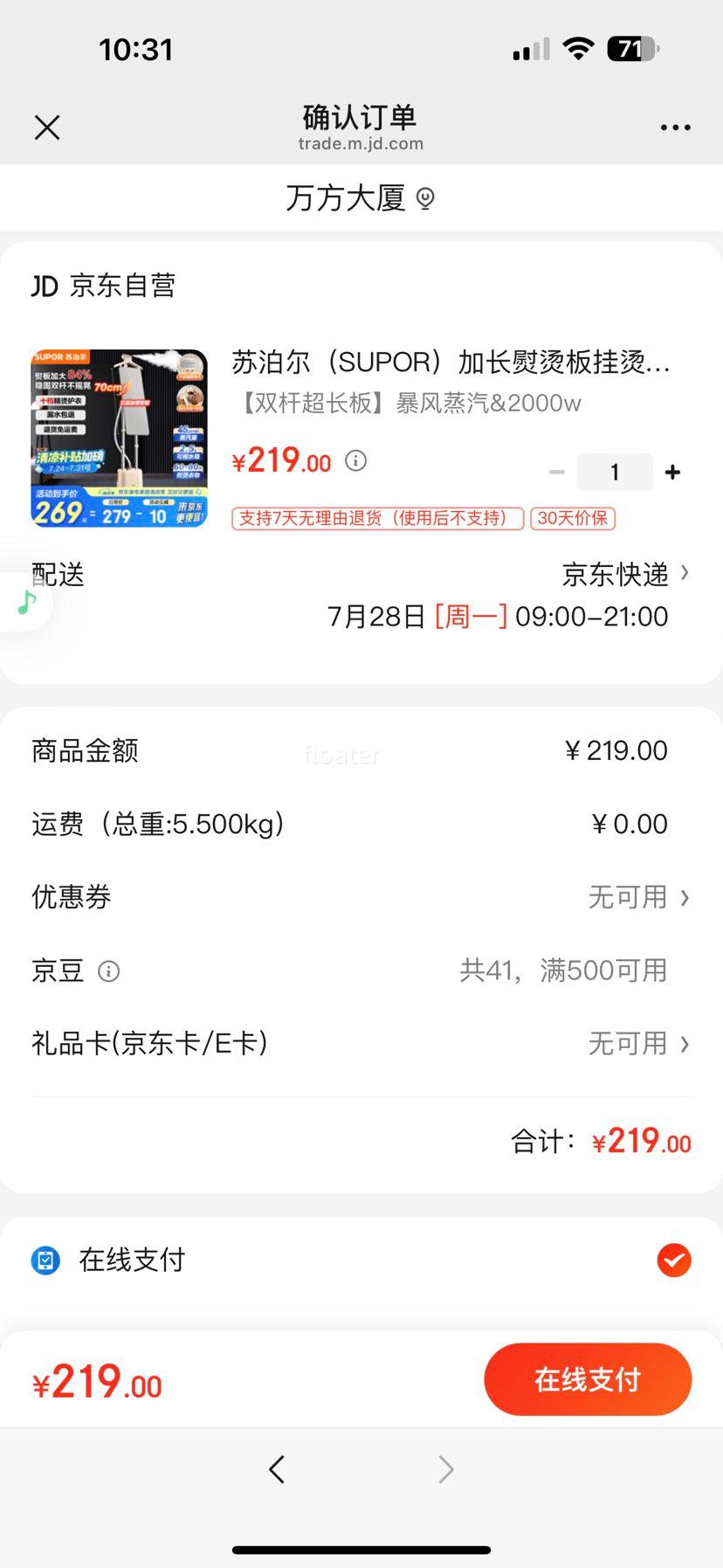Go back with the browser back arrow
This screenshot has height=1568, width=723.
[x=277, y=1469]
